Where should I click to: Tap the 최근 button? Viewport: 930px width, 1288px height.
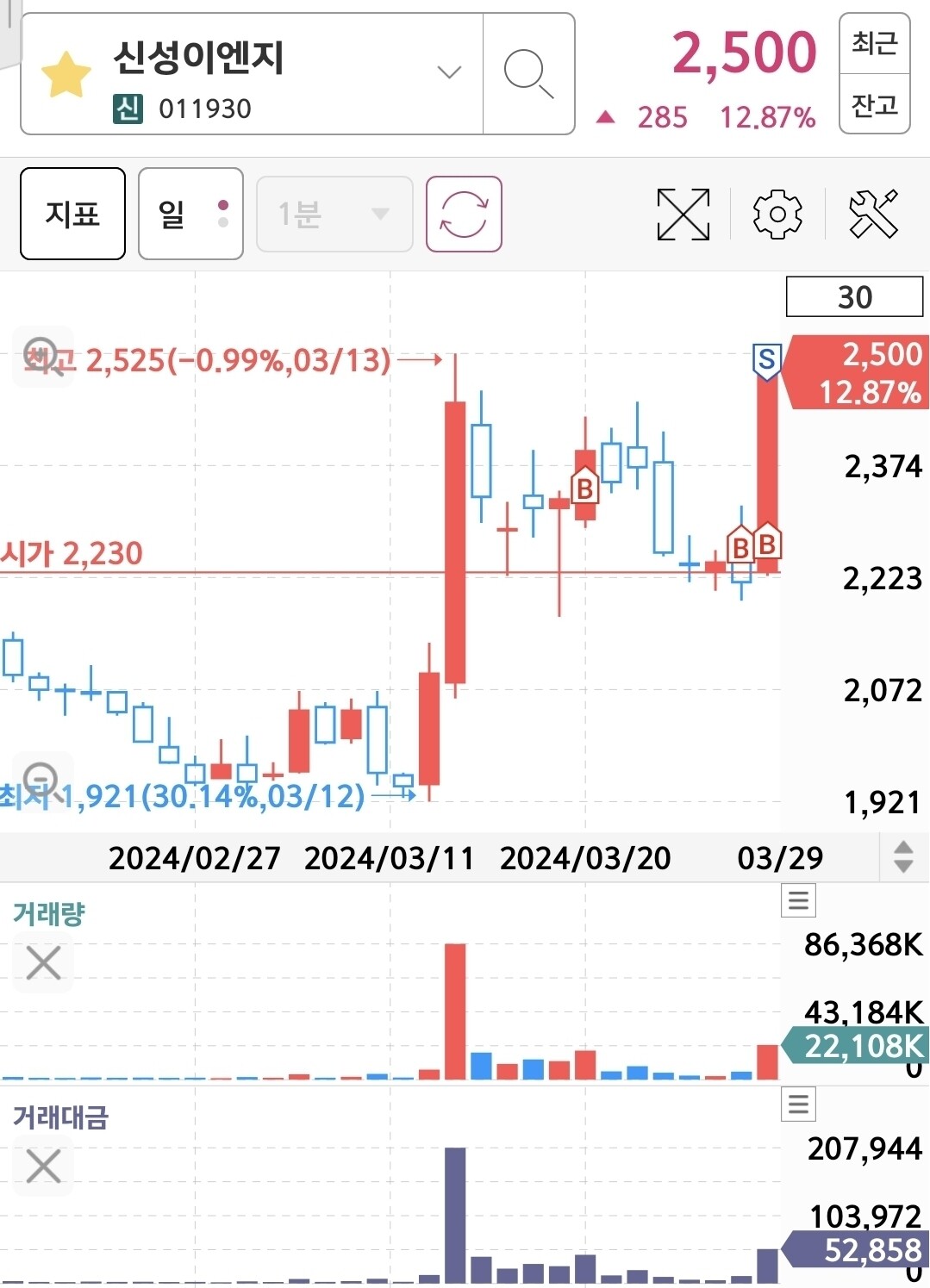[874, 42]
